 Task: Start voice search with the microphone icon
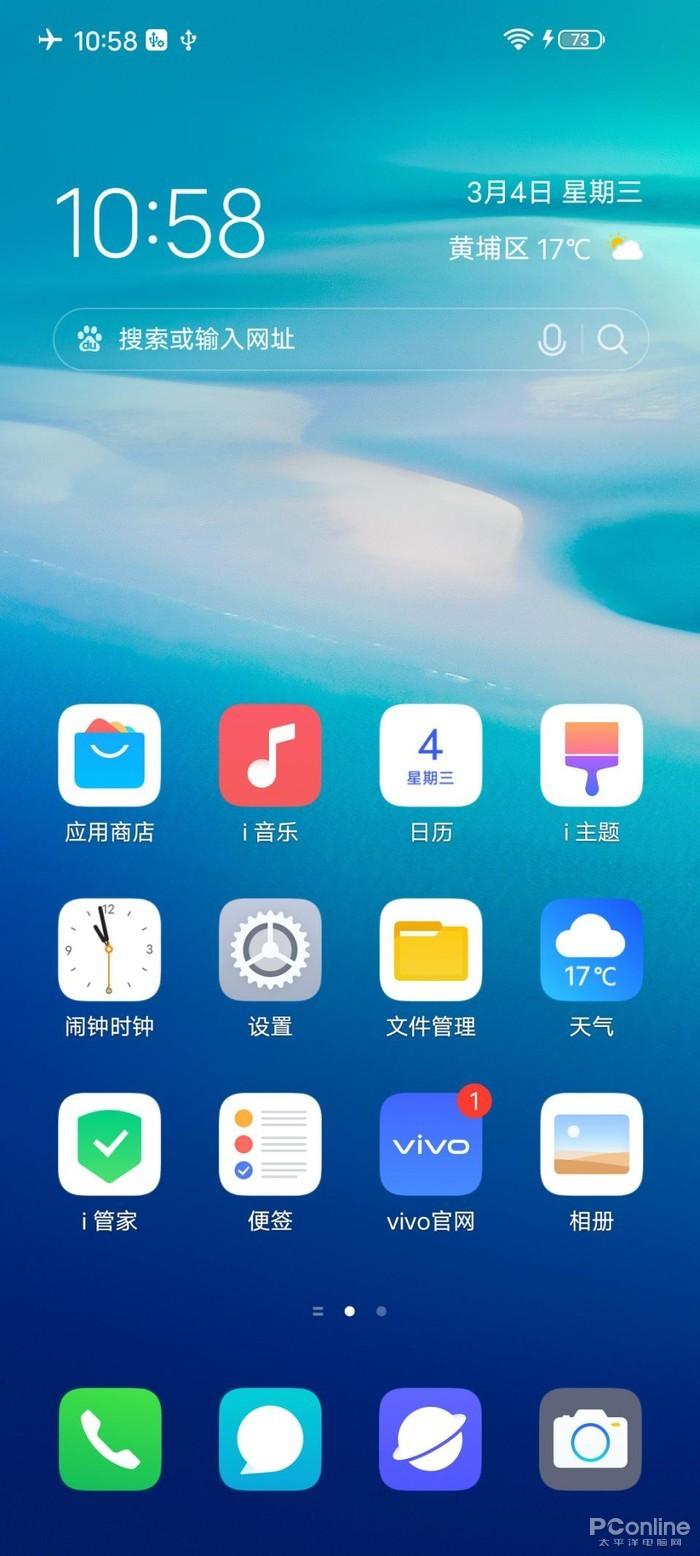pos(551,340)
